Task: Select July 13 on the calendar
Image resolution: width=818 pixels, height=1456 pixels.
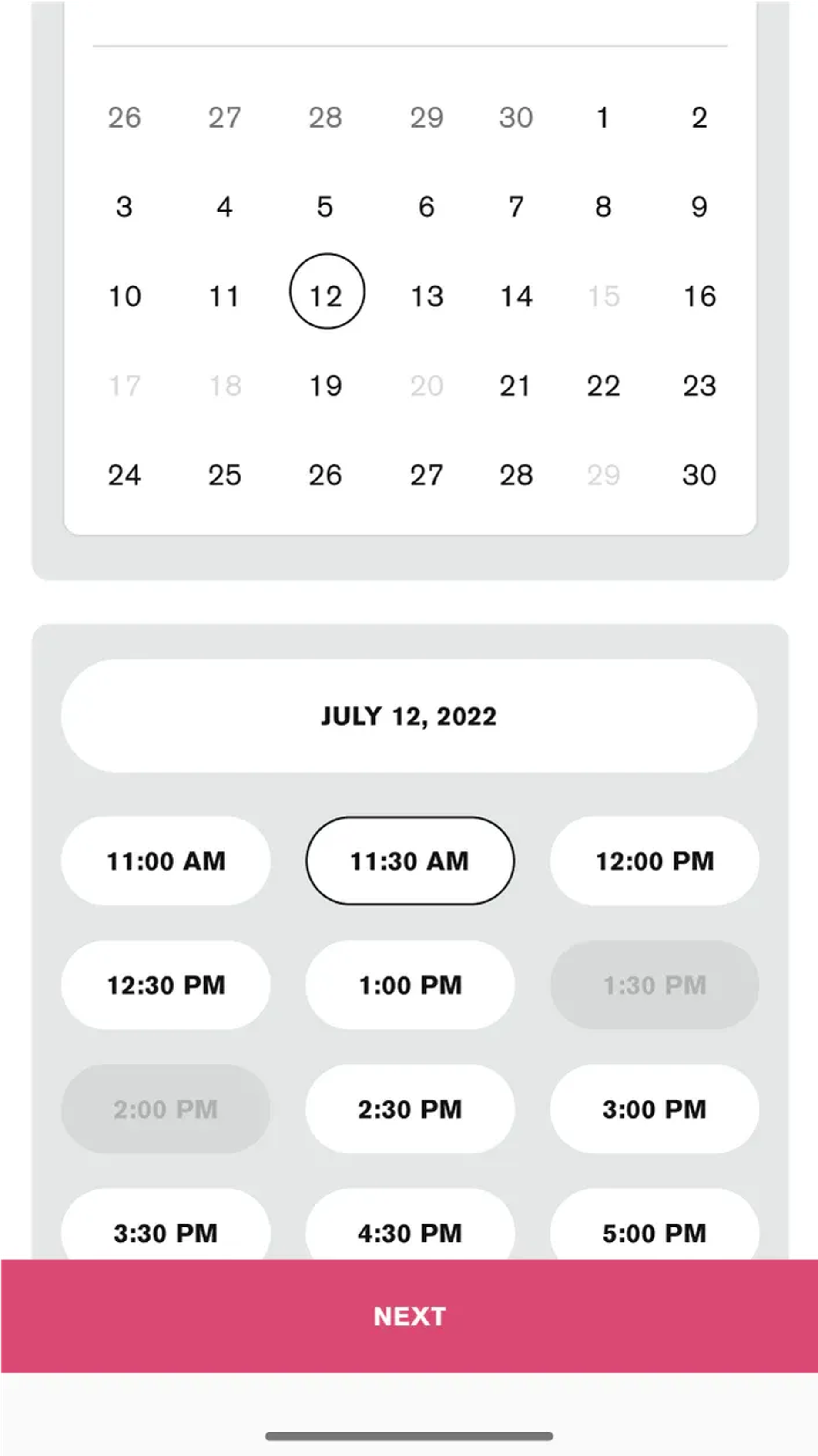Action: 426,295
